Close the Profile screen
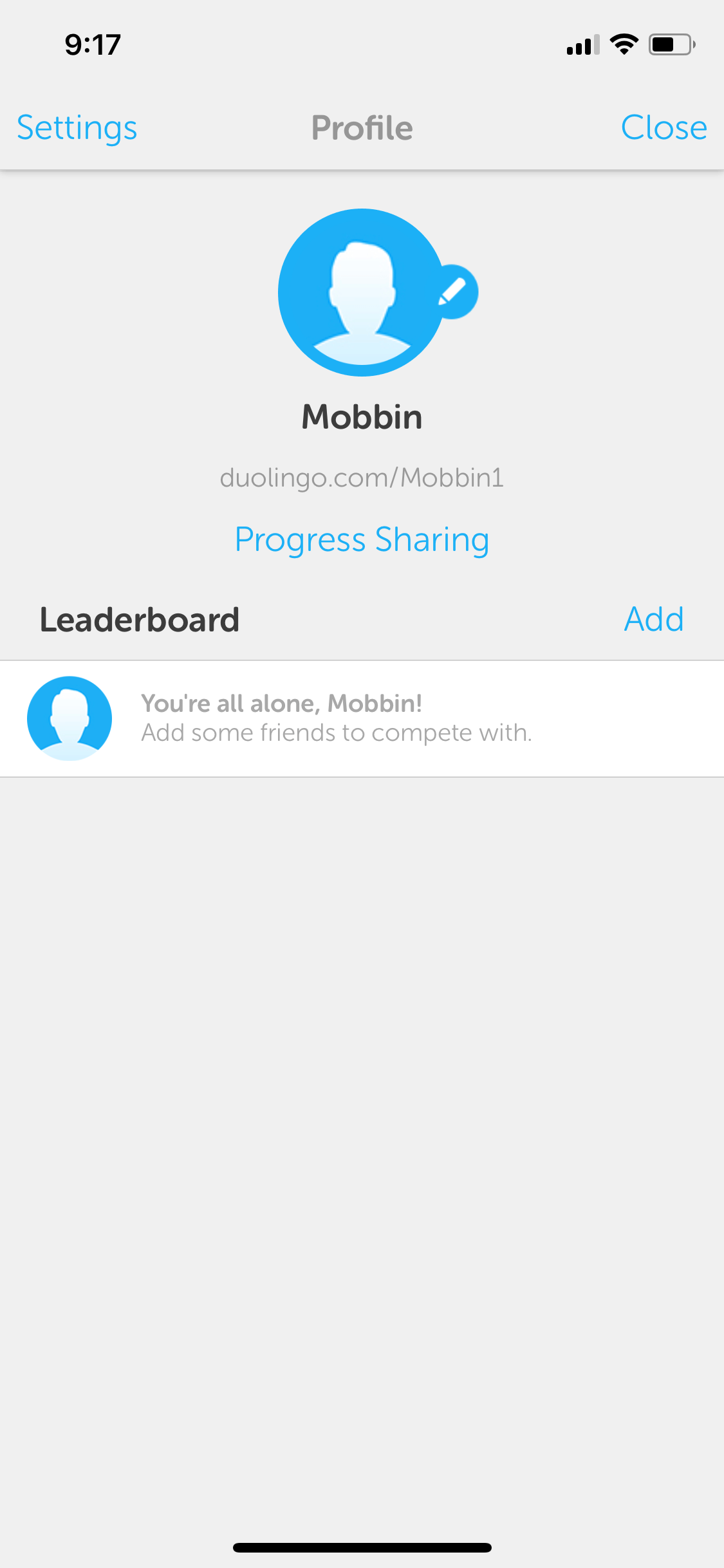This screenshot has height=1568, width=724. tap(664, 127)
